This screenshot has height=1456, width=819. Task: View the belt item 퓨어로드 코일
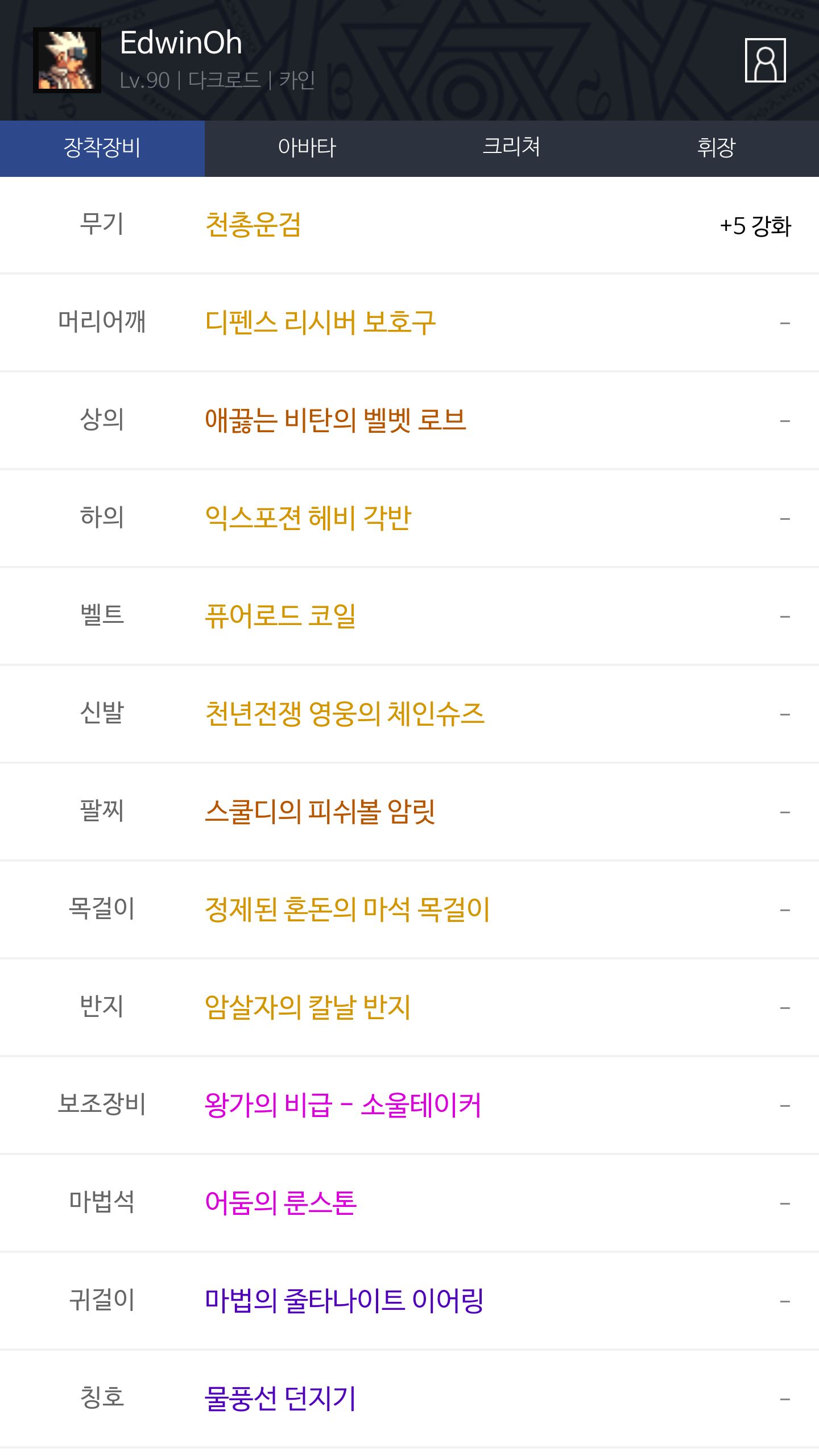(280, 616)
